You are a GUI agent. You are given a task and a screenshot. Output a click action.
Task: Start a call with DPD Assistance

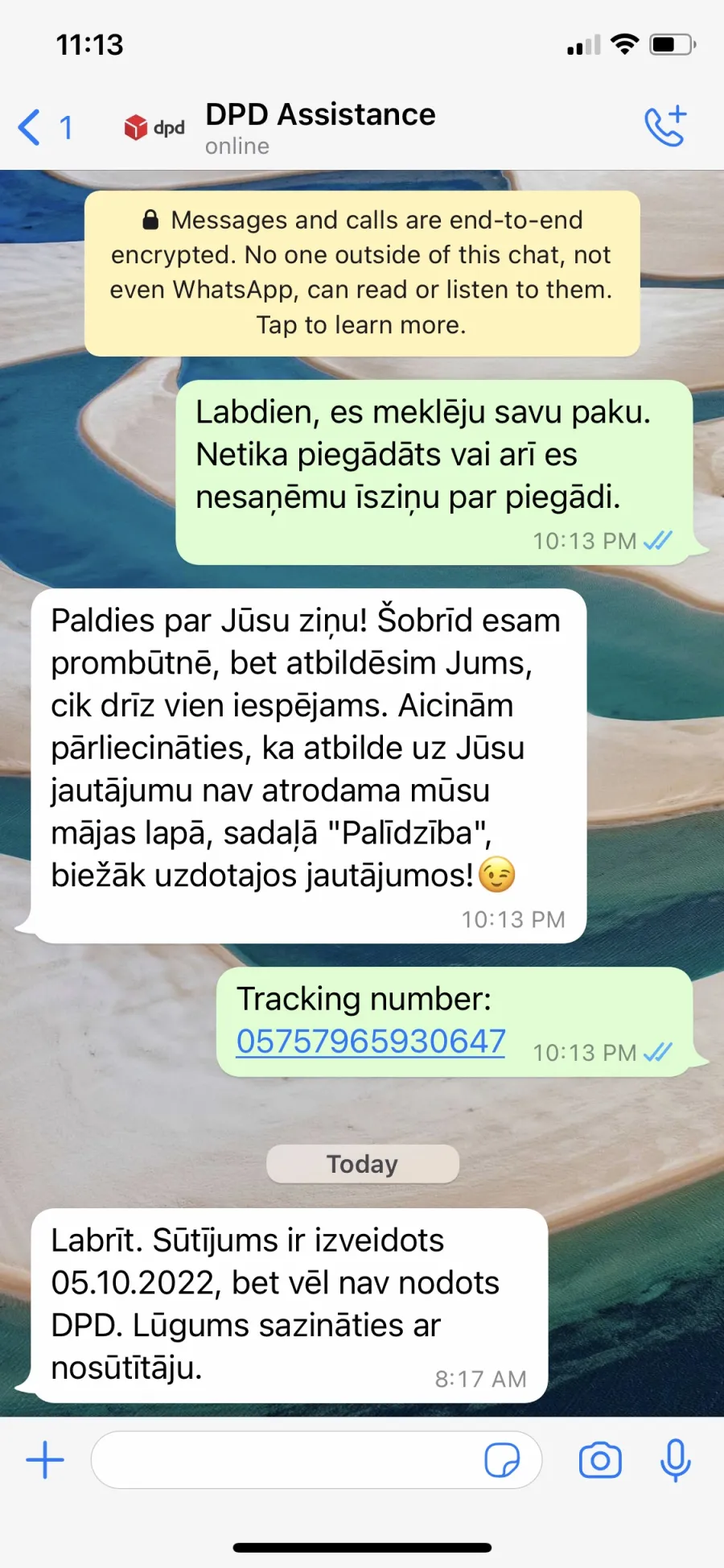click(x=665, y=126)
